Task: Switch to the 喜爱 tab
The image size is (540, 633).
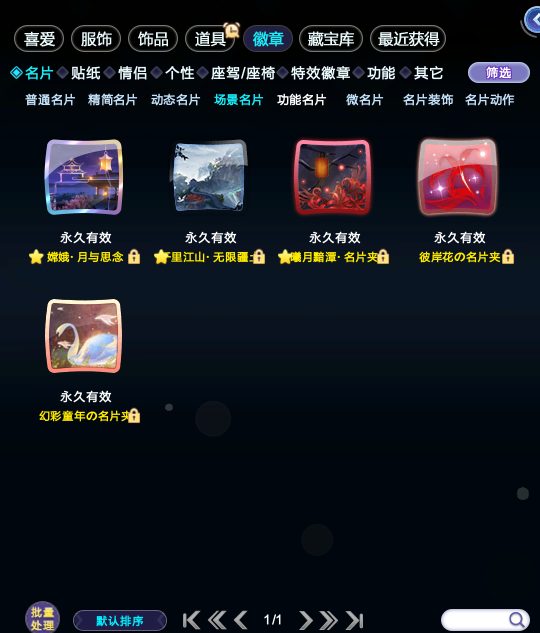Action: pos(39,39)
